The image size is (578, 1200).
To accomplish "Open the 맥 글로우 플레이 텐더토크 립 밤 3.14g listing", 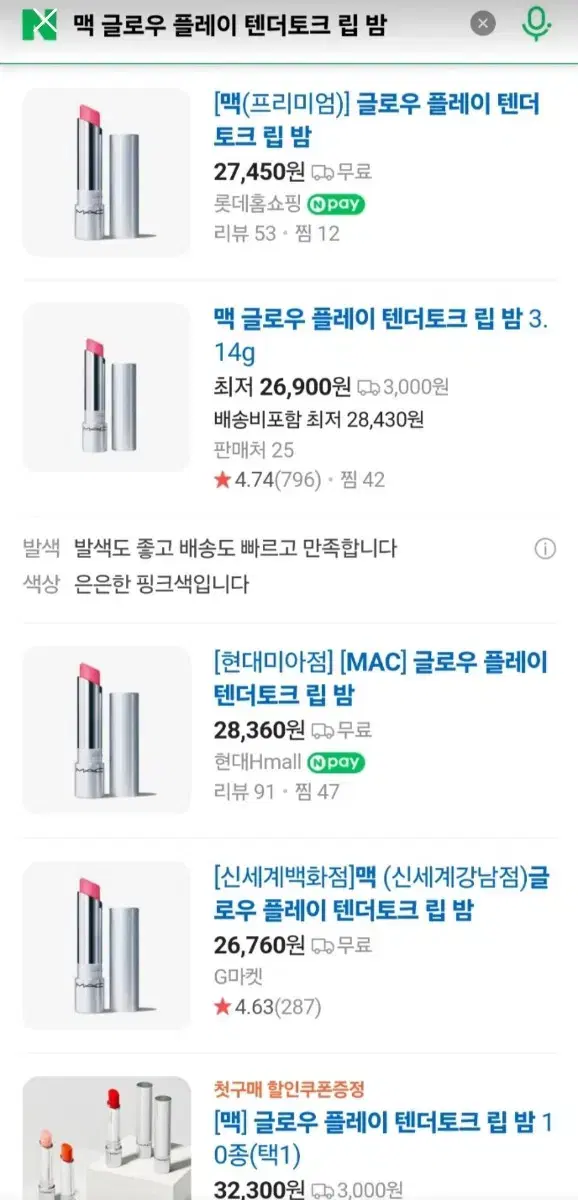I will point(381,336).
